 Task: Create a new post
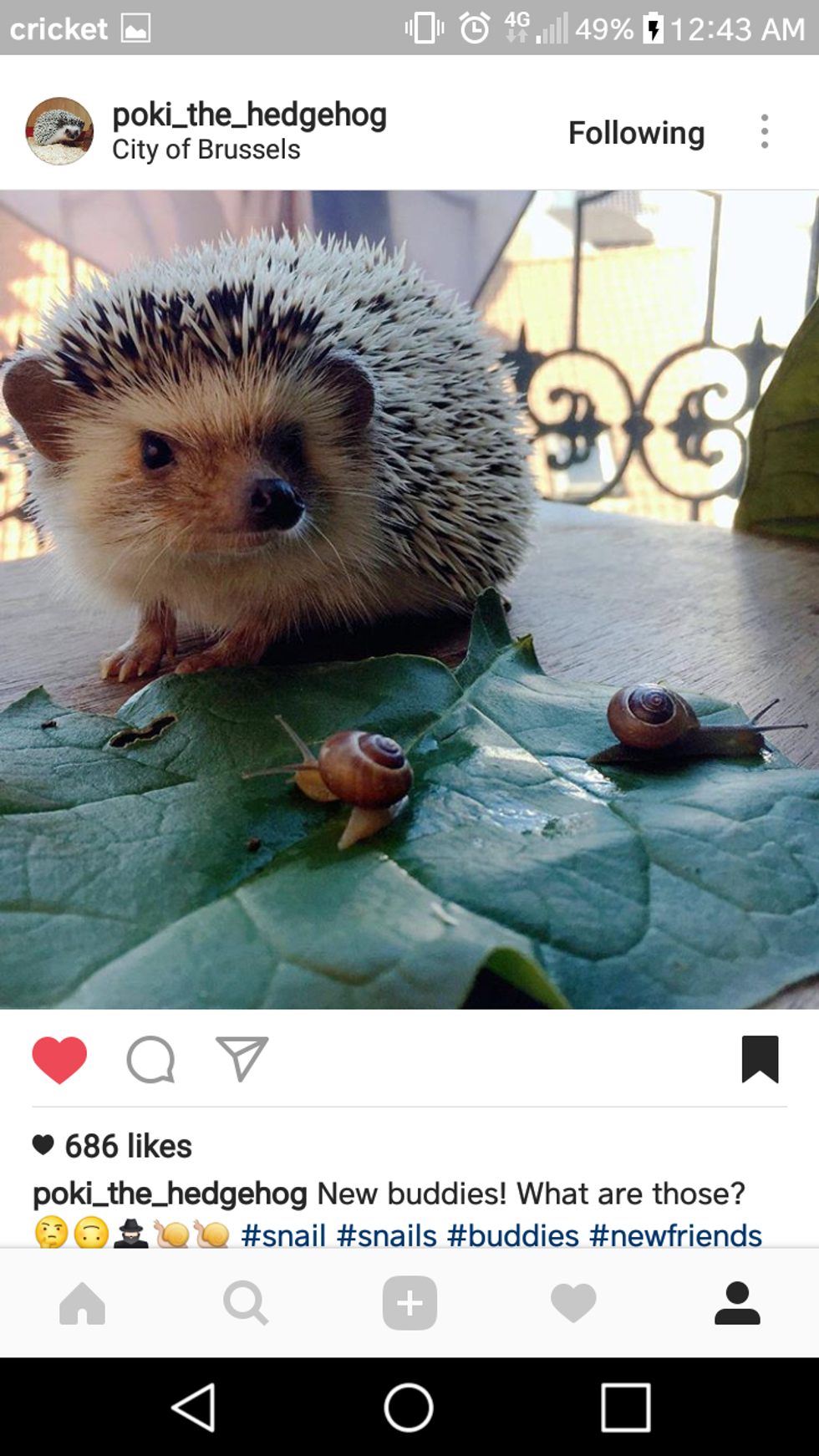click(x=409, y=1303)
